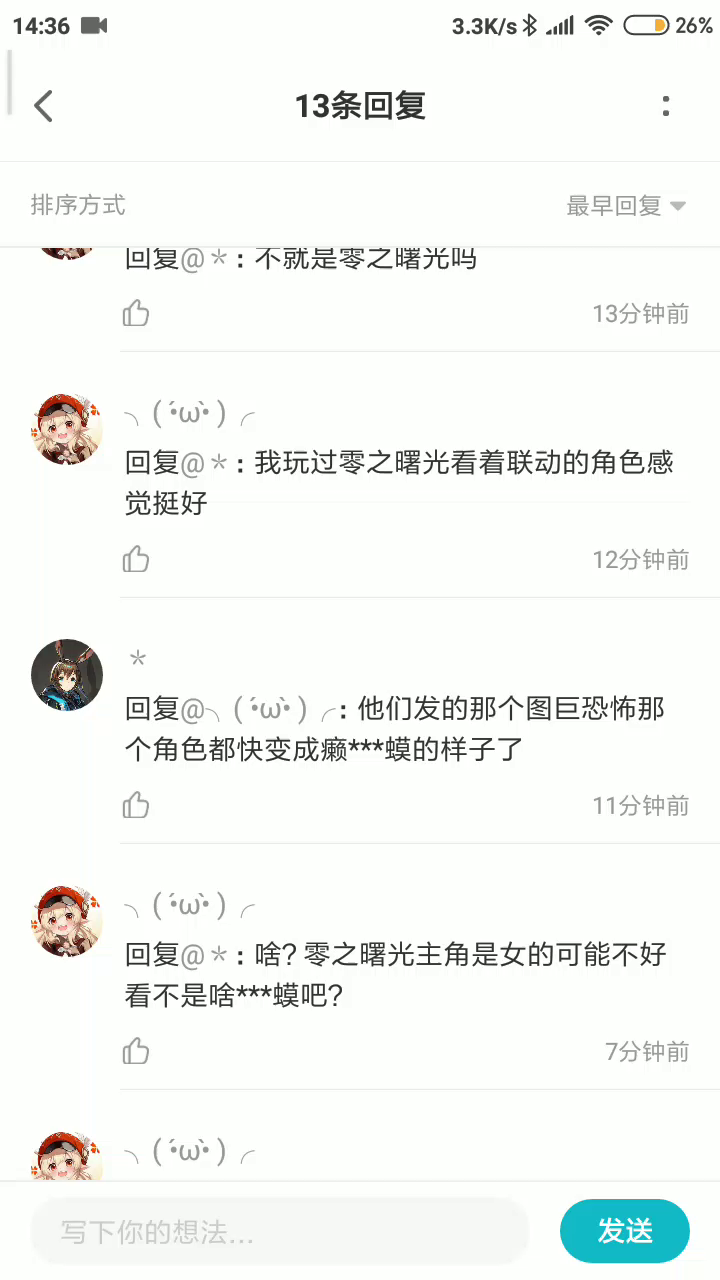720x1280 pixels.
Task: Like the reply posted 11分钟前
Action: (x=136, y=805)
